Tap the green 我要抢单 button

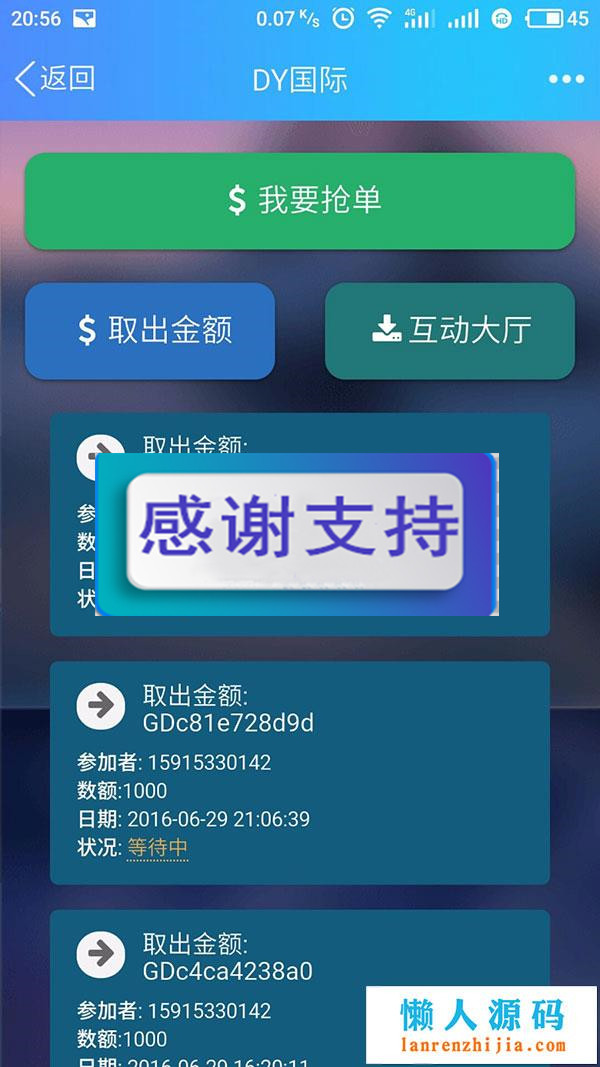(300, 200)
